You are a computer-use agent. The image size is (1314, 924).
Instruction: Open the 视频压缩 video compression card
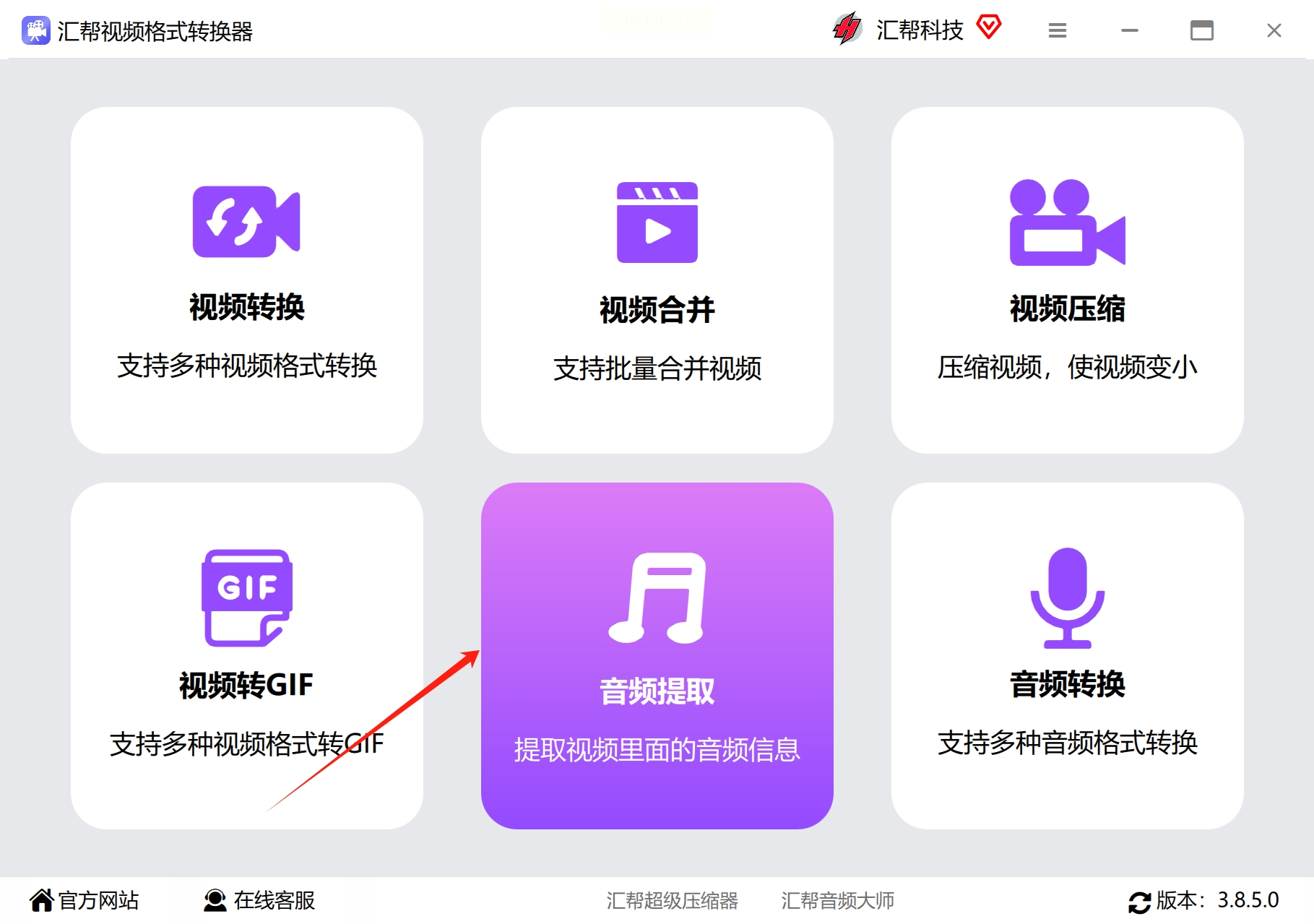pos(1067,280)
